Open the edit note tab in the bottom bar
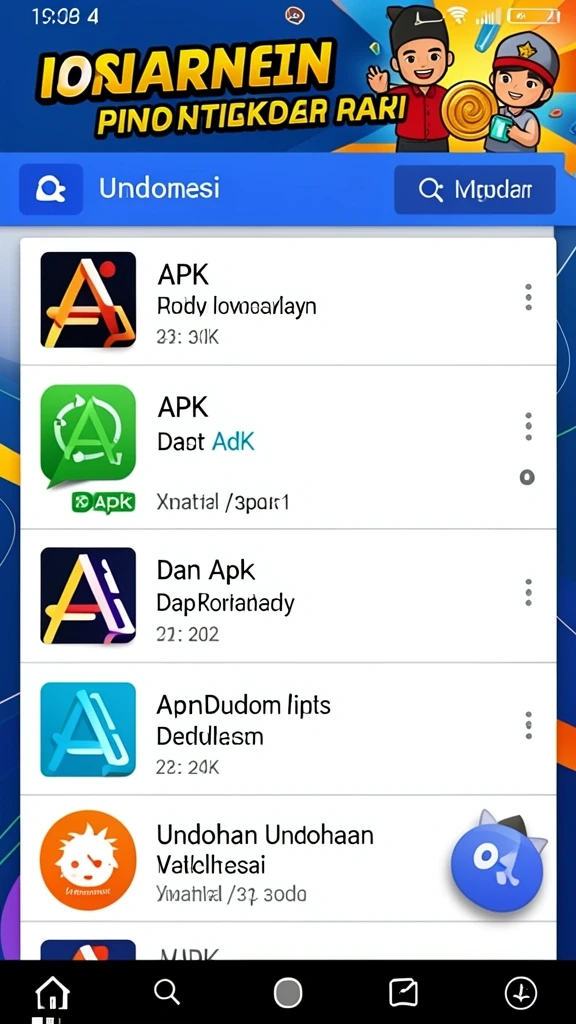The width and height of the screenshot is (576, 1024). [404, 993]
